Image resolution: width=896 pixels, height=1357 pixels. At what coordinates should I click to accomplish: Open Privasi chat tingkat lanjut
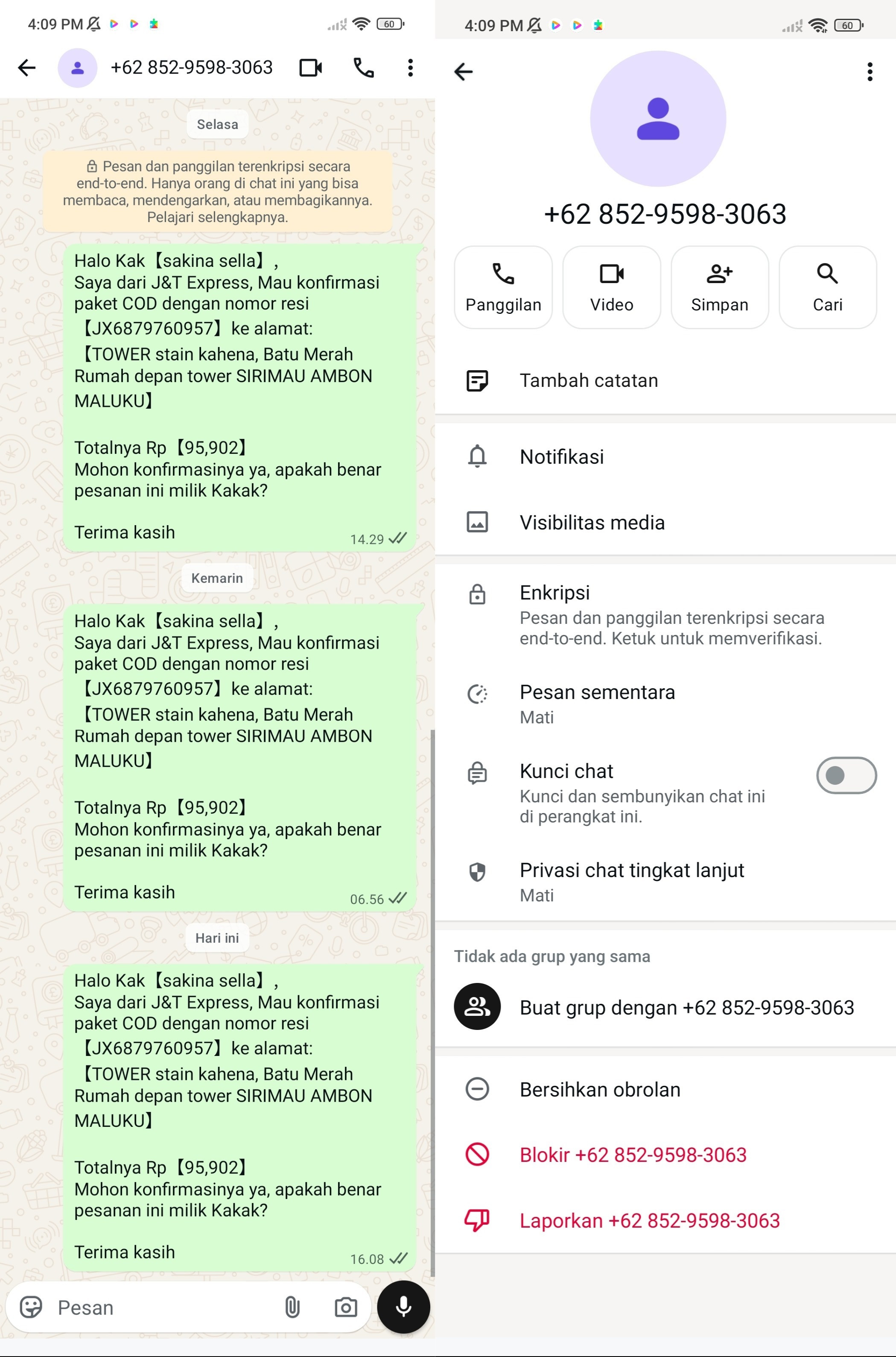point(665,882)
